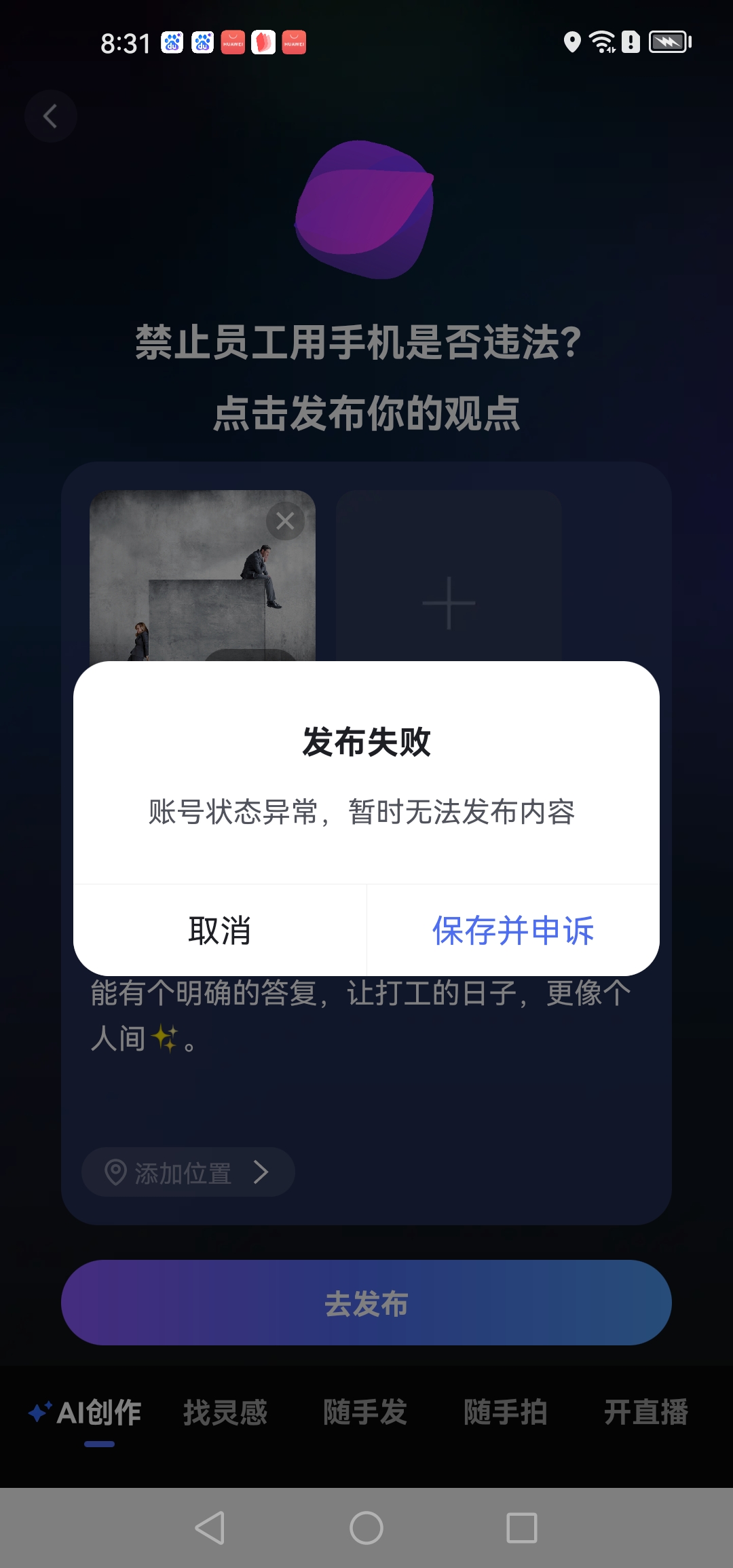Viewport: 733px width, 1568px height.
Task: Switch to the AI创作 tab
Action: click(x=98, y=1413)
